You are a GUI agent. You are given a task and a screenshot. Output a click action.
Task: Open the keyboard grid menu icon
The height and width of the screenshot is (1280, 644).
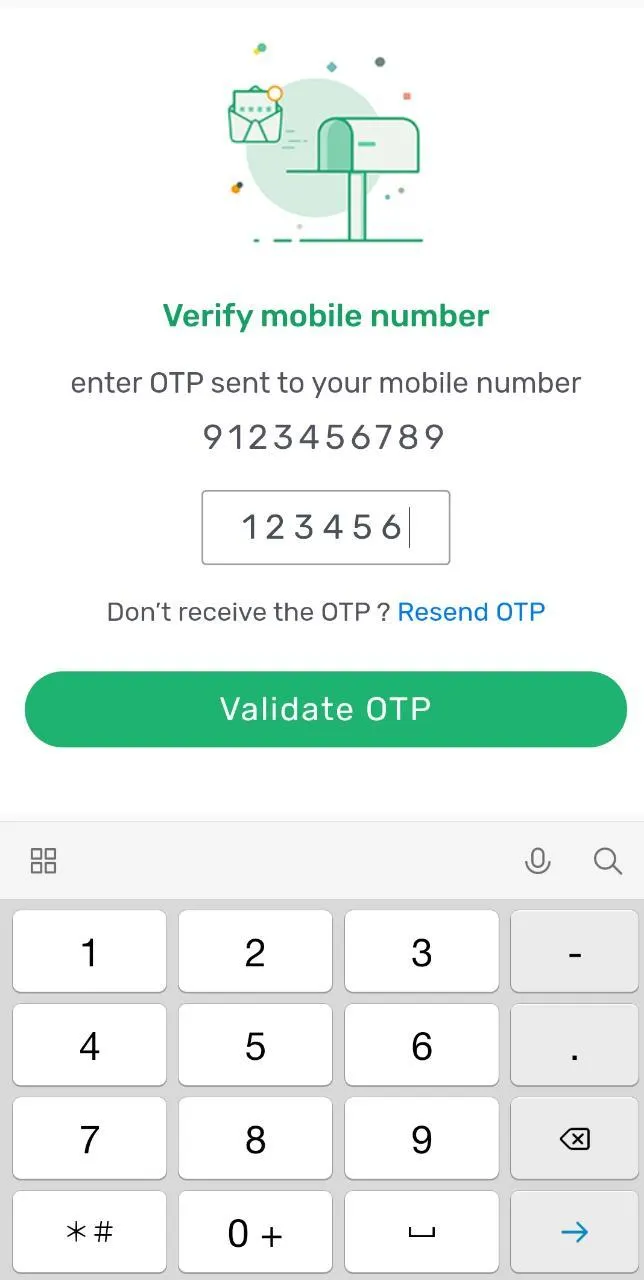[x=44, y=861]
